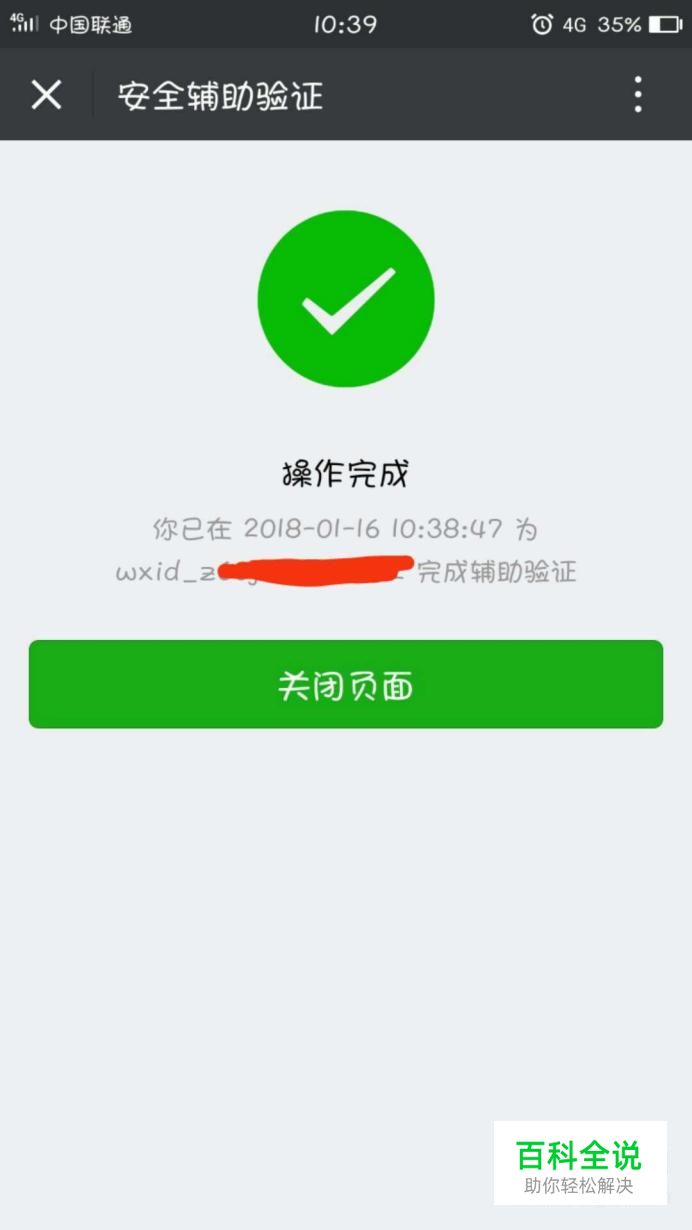This screenshot has height=1230, width=692.
Task: Tap the green 关闭页面 button
Action: coord(345,685)
